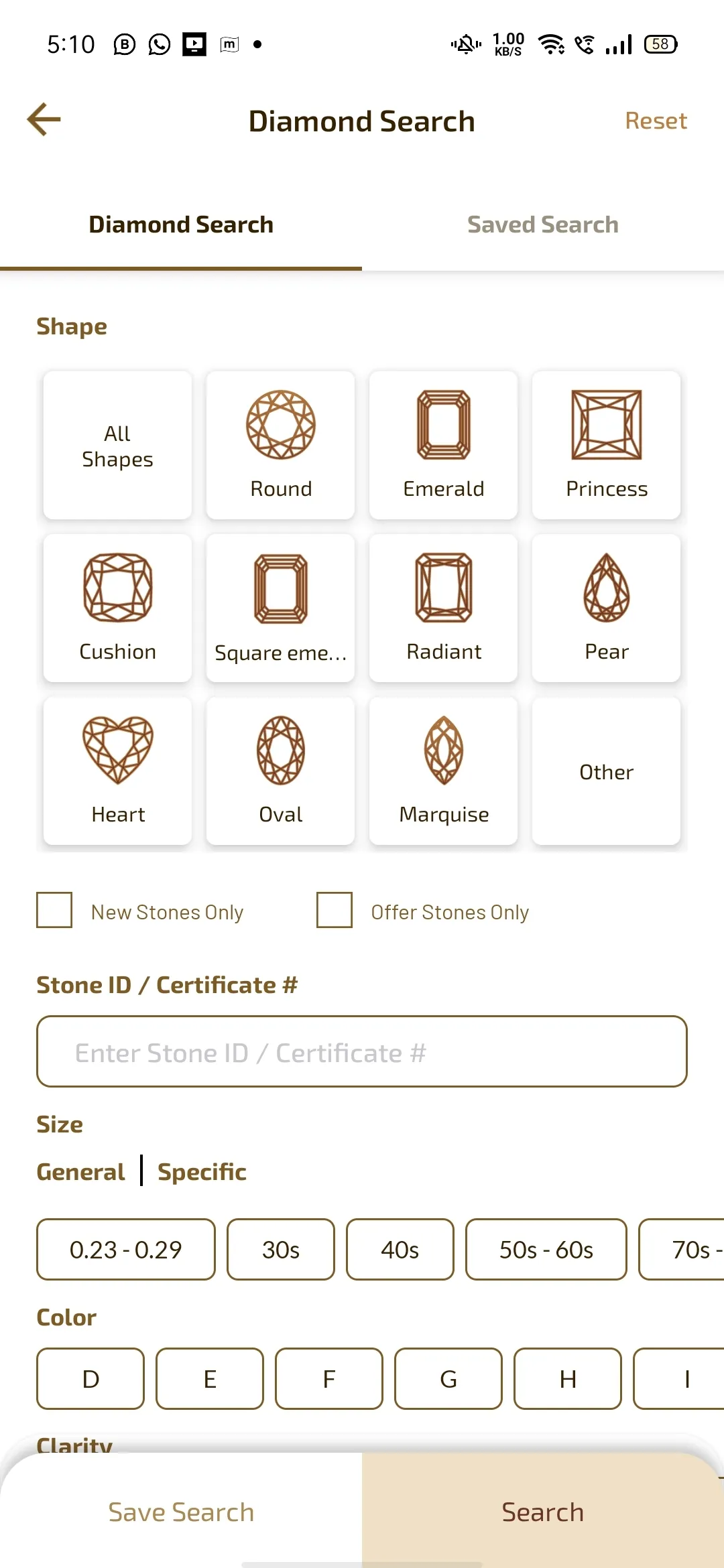Switch to the Saved Search tab
The height and width of the screenshot is (1568, 724).
coord(542,224)
